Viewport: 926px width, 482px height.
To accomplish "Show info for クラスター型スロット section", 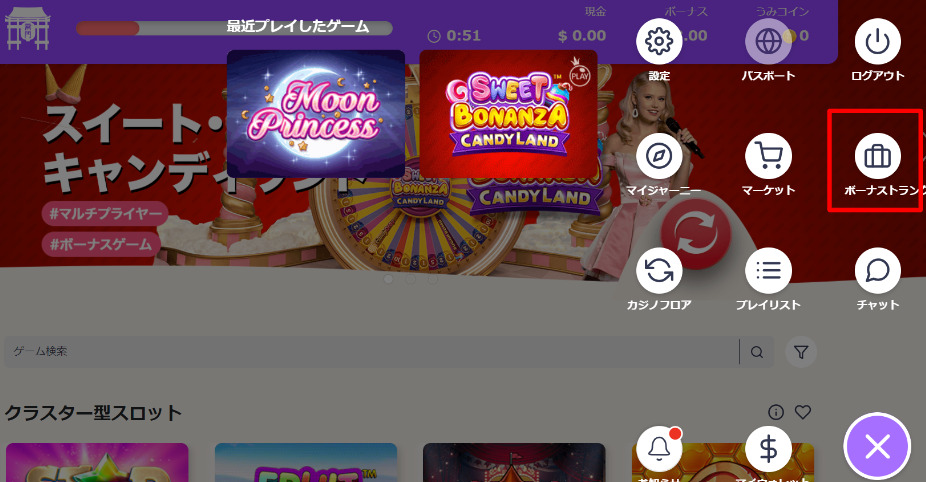I will point(775,412).
